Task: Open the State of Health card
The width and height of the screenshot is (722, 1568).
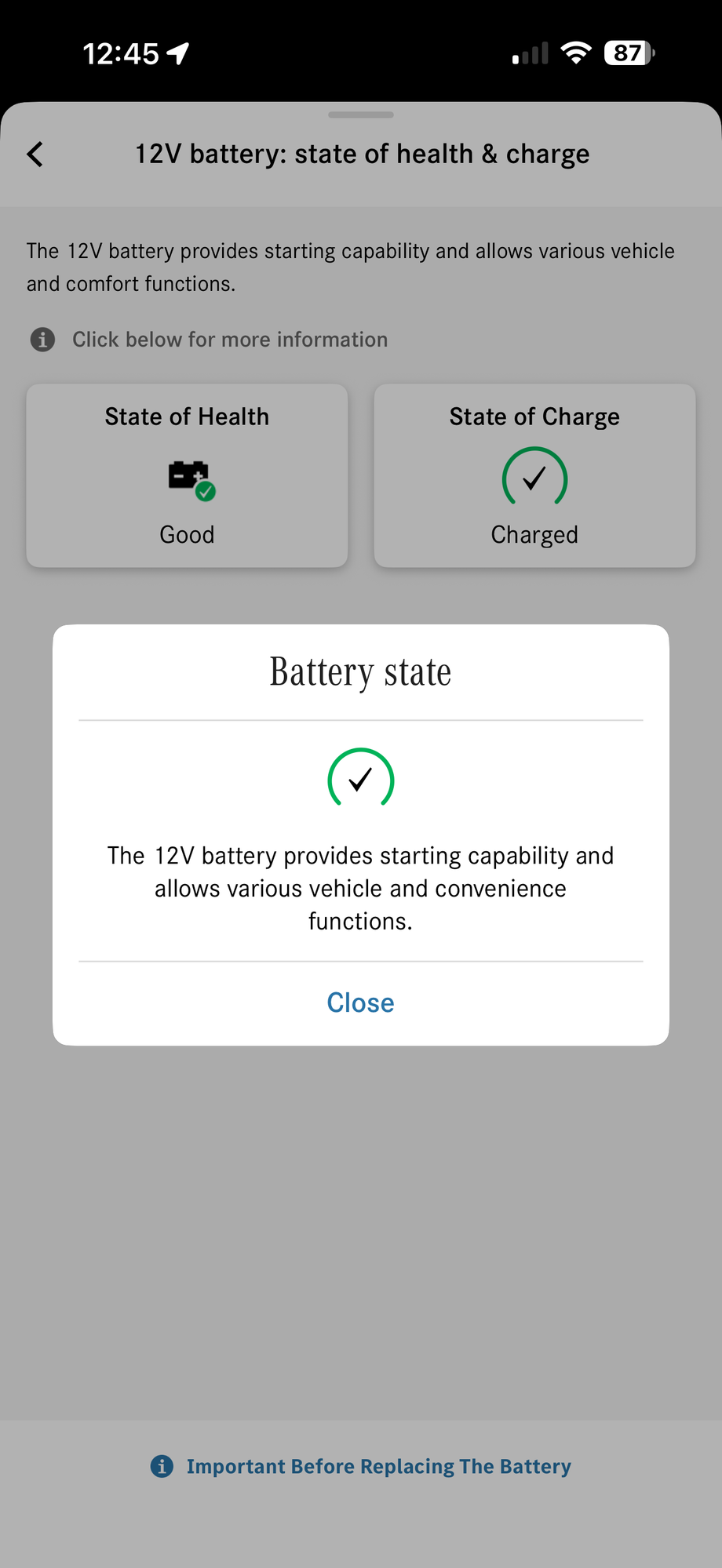Action: [x=187, y=475]
